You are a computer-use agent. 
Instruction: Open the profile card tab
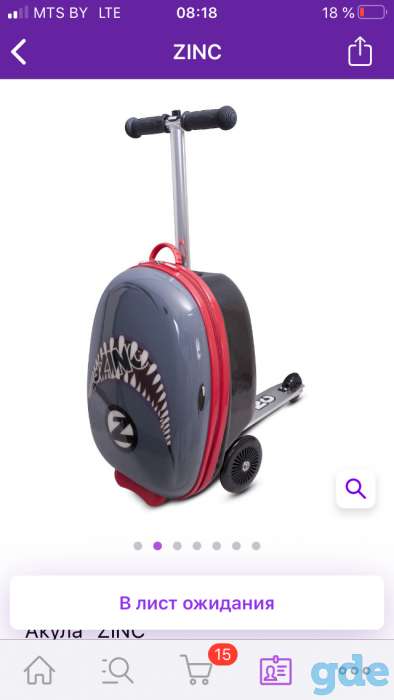tap(275, 670)
